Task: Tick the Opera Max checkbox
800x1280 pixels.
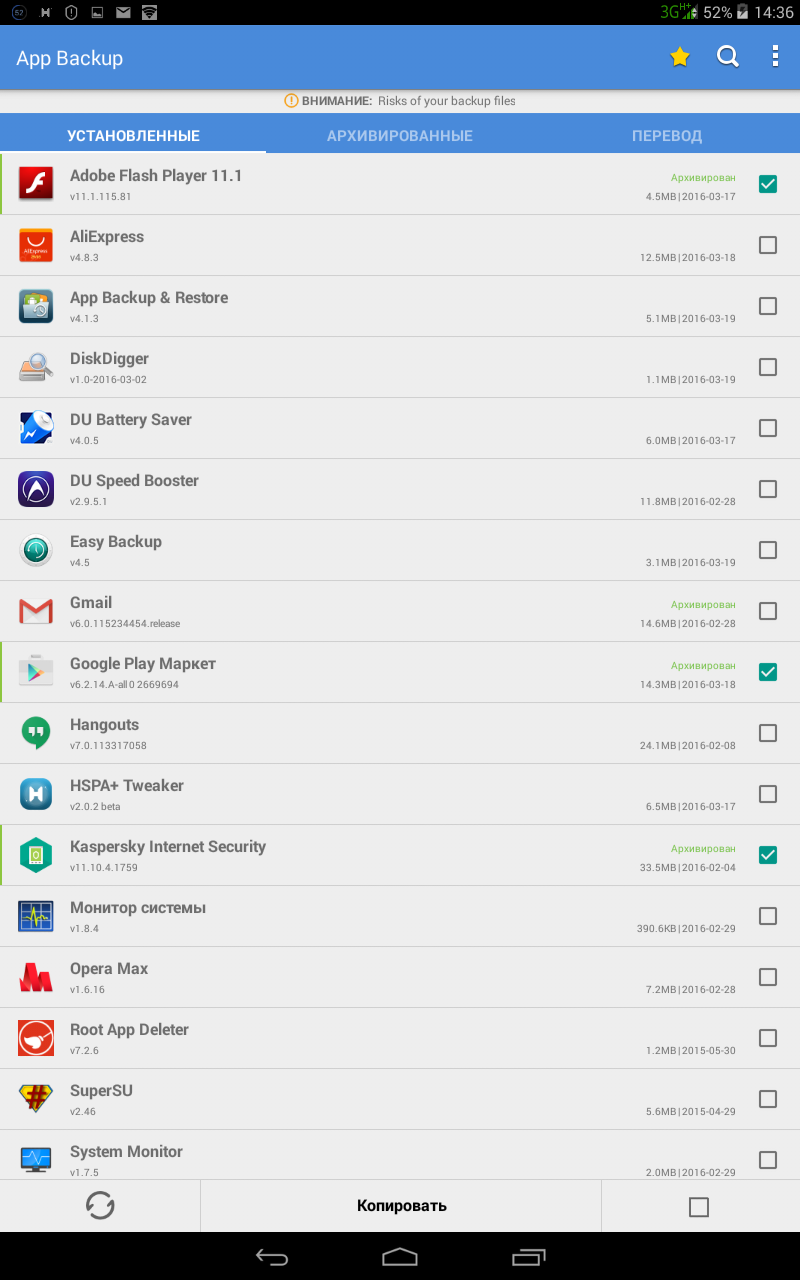Action: click(x=768, y=977)
